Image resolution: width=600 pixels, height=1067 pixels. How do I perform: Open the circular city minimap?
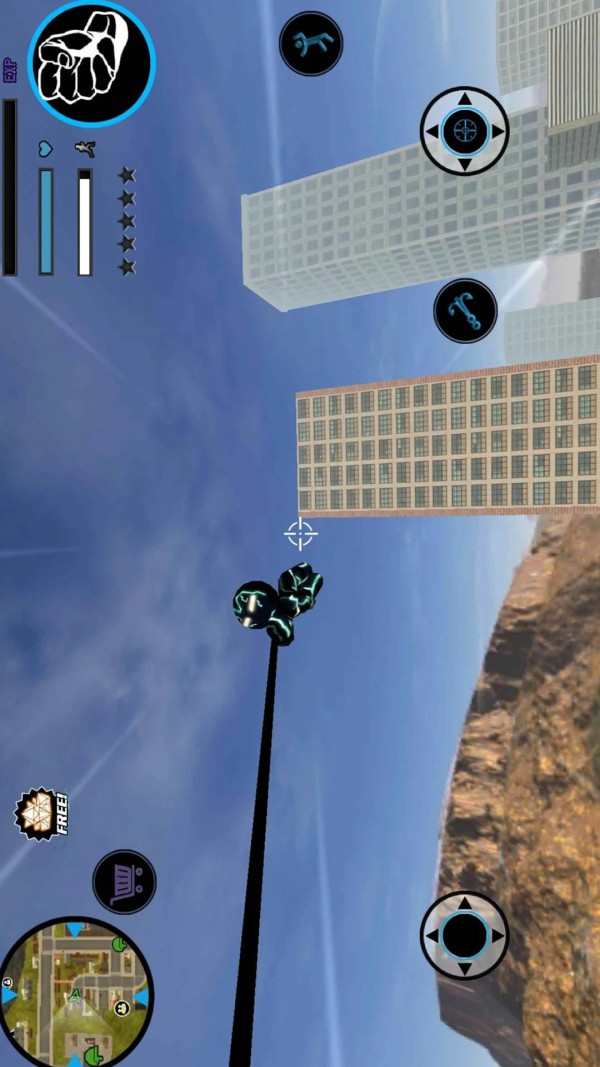point(75,992)
